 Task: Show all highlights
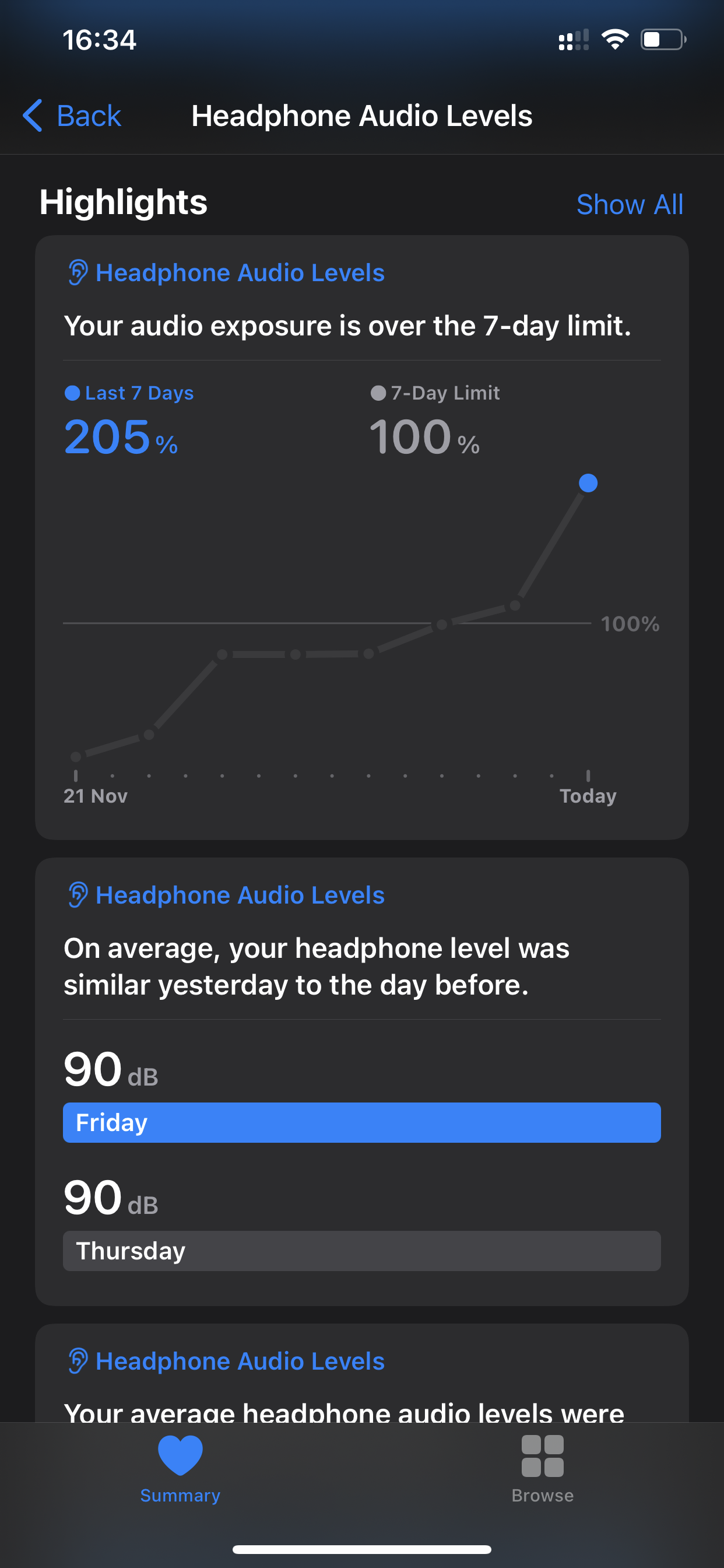[629, 205]
